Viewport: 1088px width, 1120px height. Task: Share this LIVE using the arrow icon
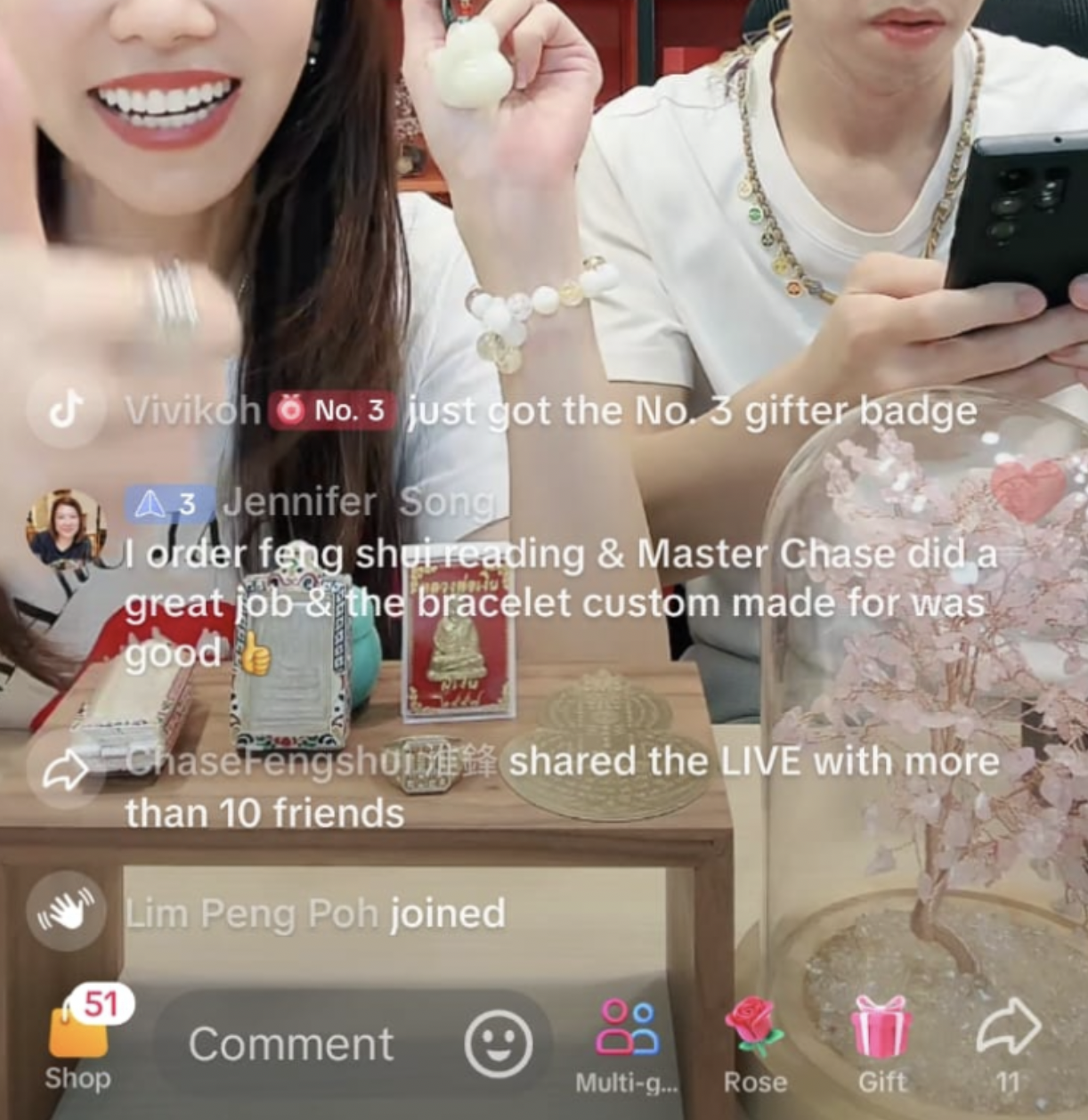click(1008, 1043)
